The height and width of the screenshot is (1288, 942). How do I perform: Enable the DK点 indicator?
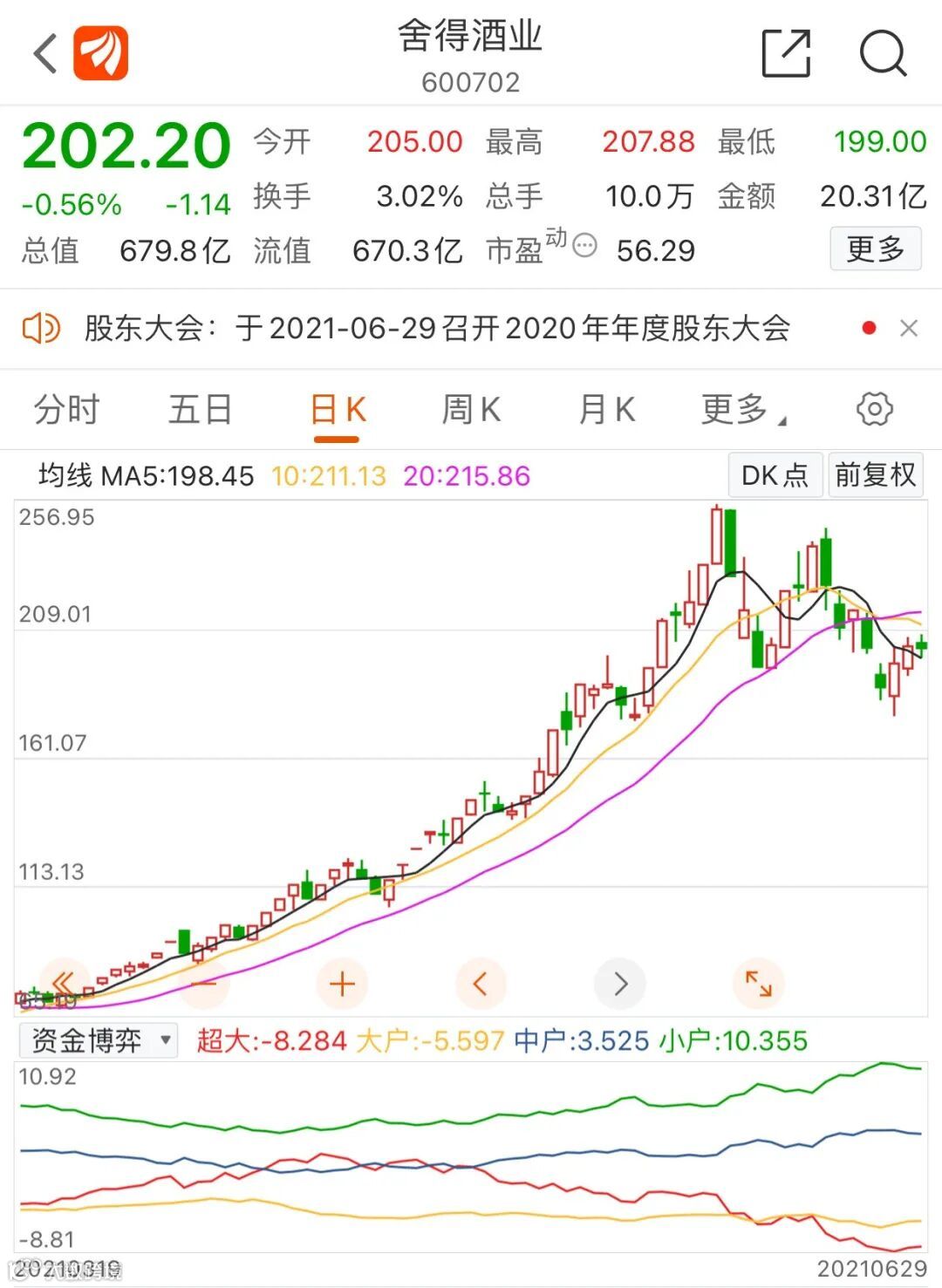775,475
